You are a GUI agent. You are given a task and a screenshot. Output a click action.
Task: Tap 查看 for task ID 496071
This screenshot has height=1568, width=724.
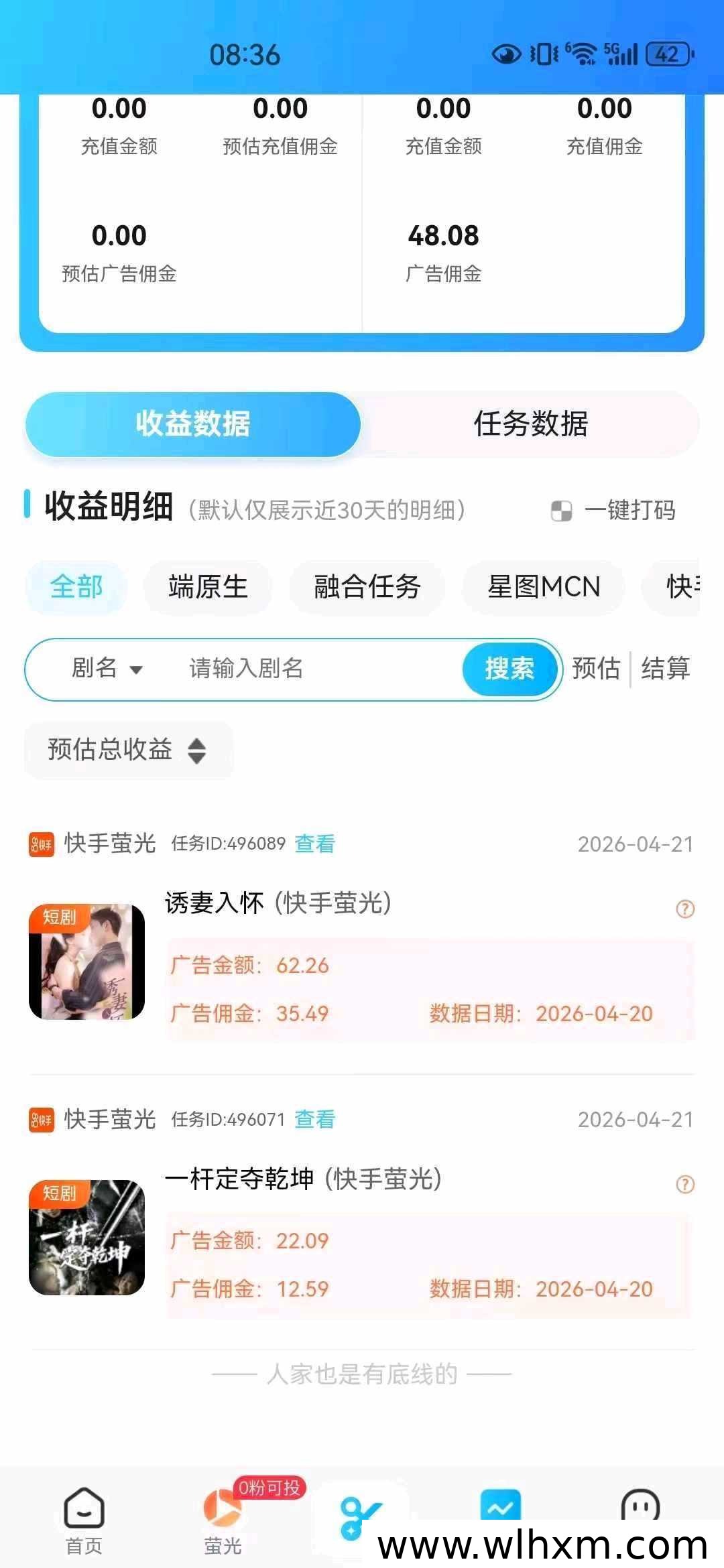(314, 1119)
